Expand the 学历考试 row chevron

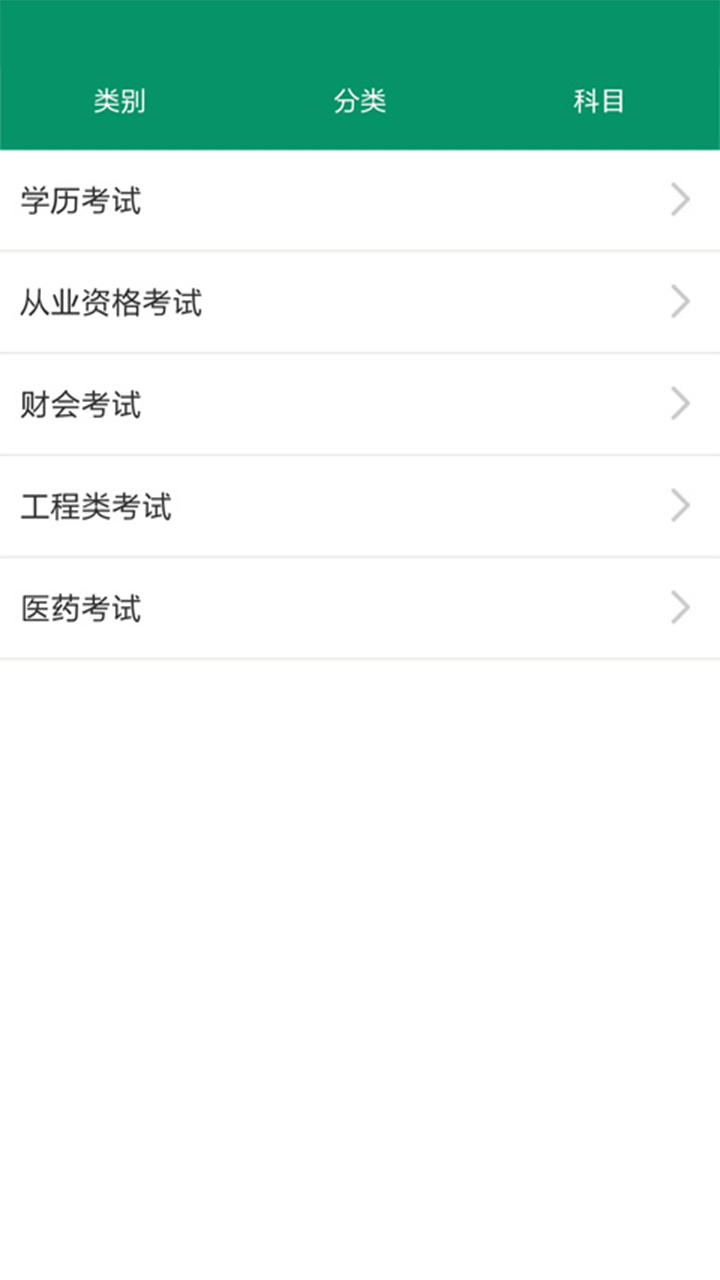[x=681, y=199]
